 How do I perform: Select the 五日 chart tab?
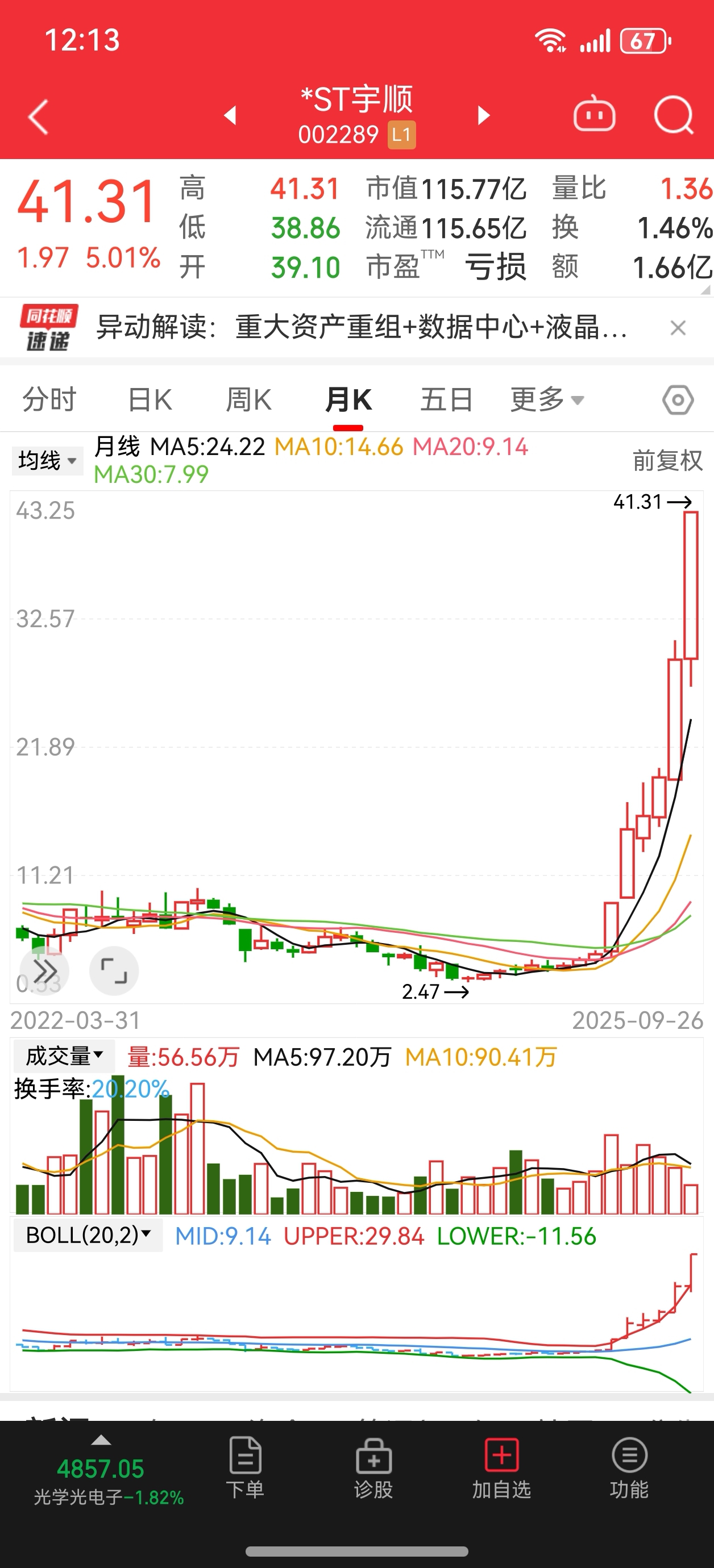coord(447,400)
